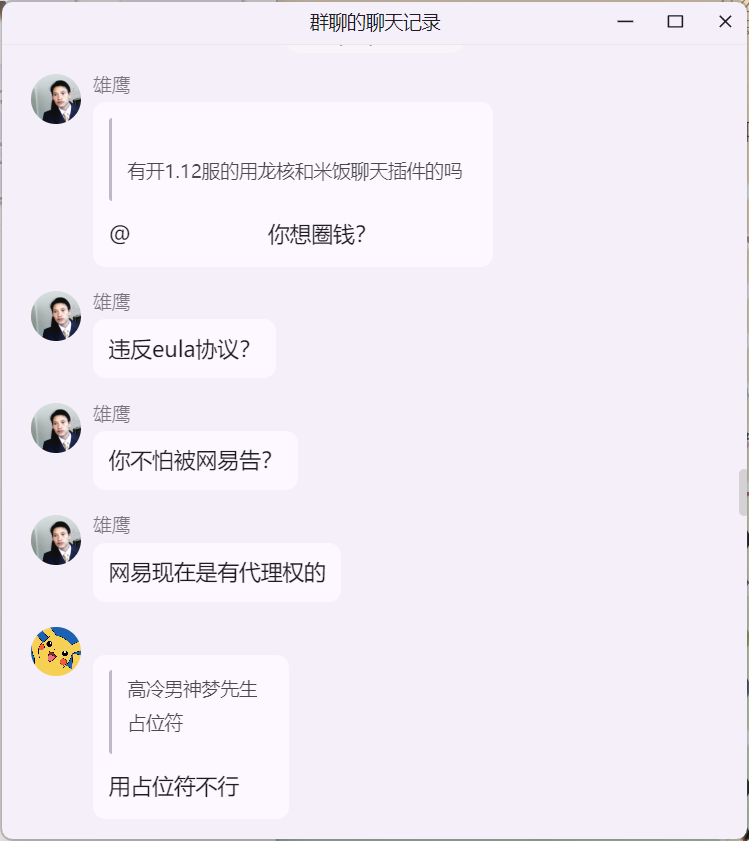
Task: Minimize the chat record window
Action: pos(626,22)
